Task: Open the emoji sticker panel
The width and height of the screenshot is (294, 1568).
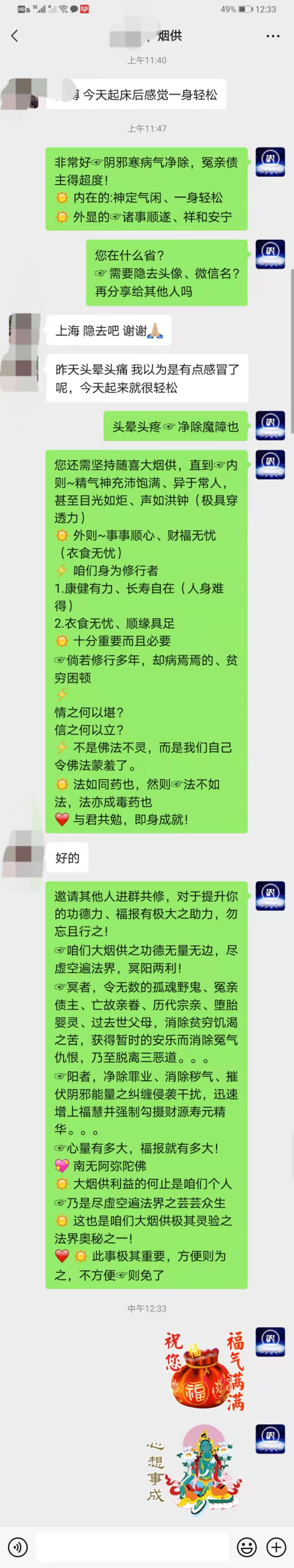Action: pyautogui.click(x=247, y=1546)
